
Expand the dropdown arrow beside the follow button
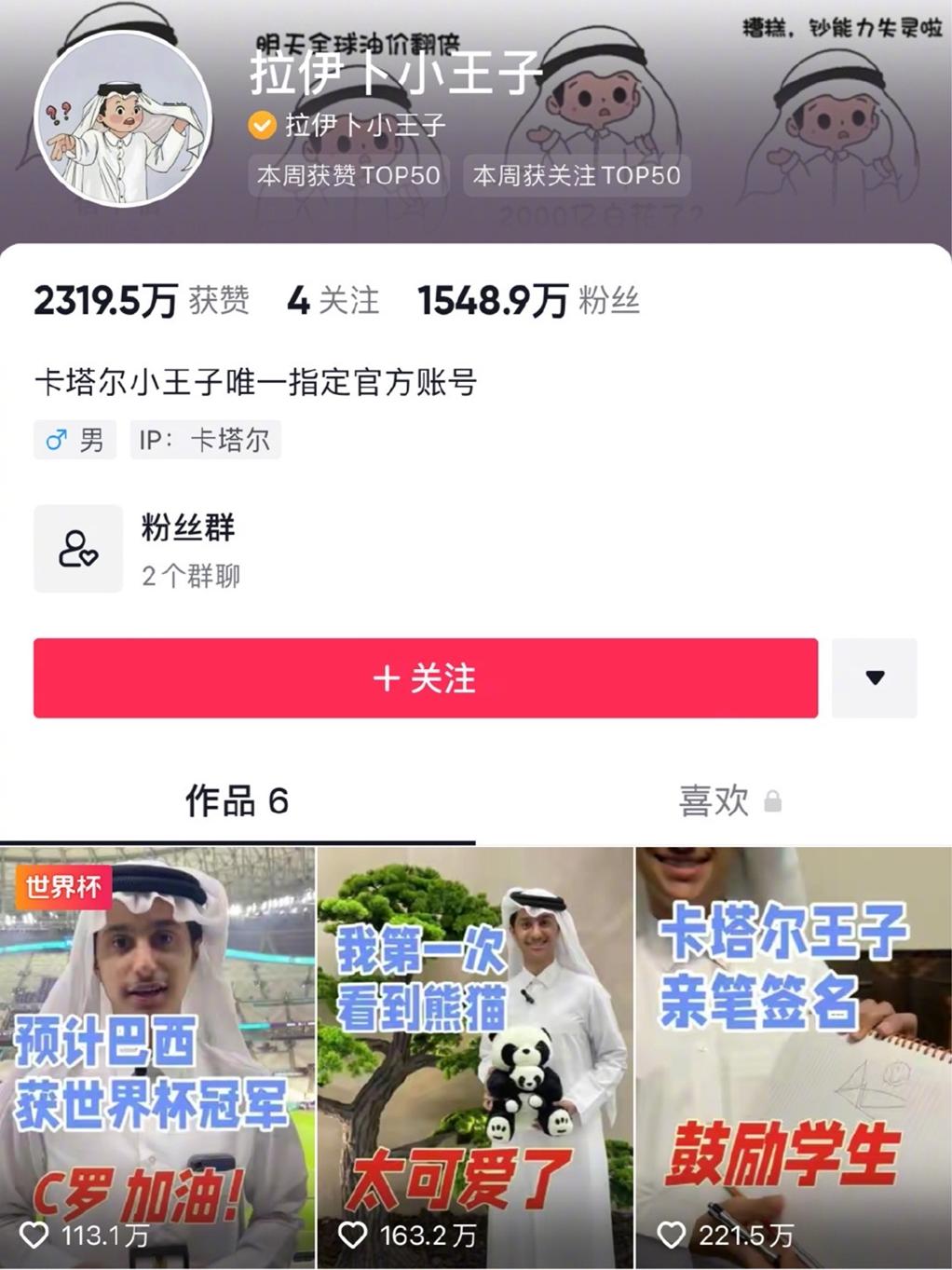pyautogui.click(x=874, y=678)
